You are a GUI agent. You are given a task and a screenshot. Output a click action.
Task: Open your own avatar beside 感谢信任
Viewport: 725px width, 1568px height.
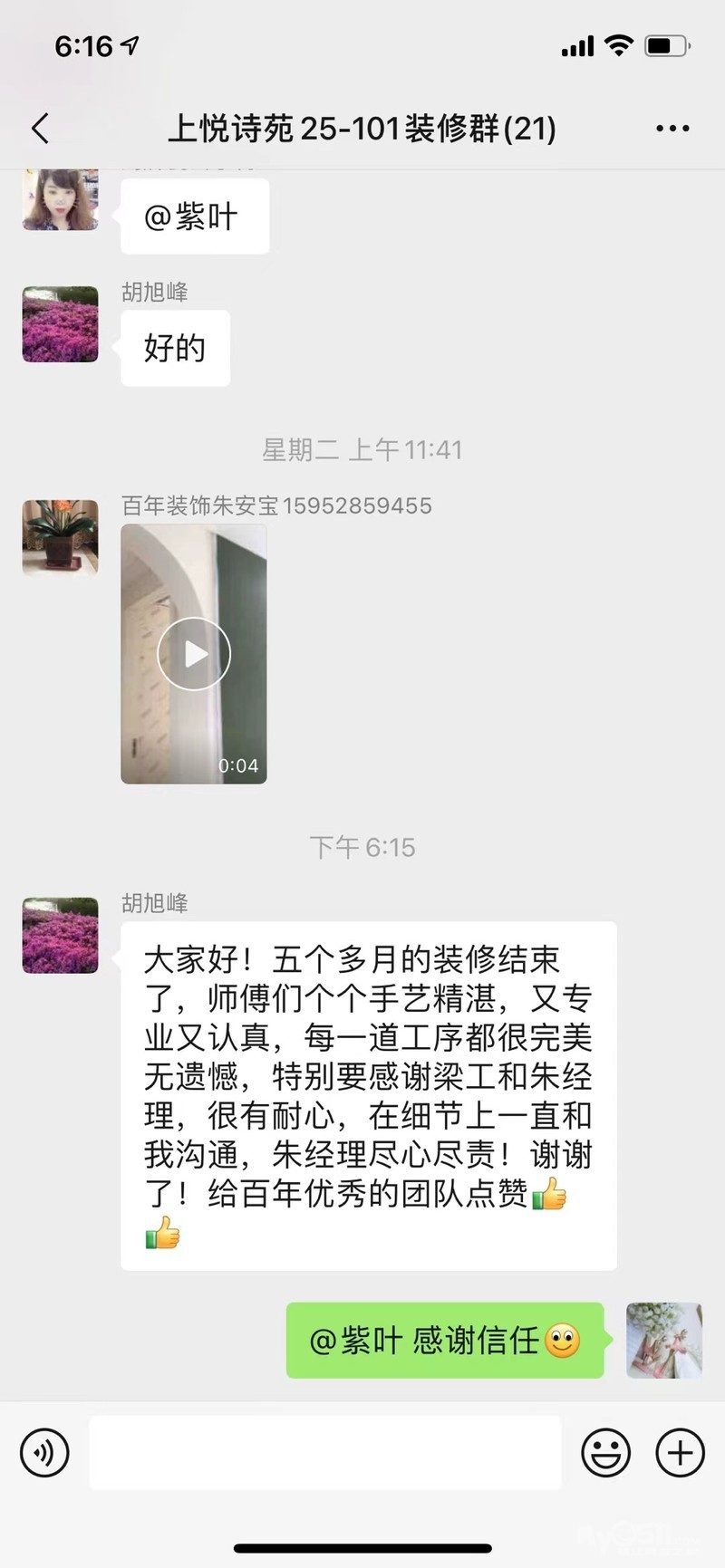click(664, 1341)
